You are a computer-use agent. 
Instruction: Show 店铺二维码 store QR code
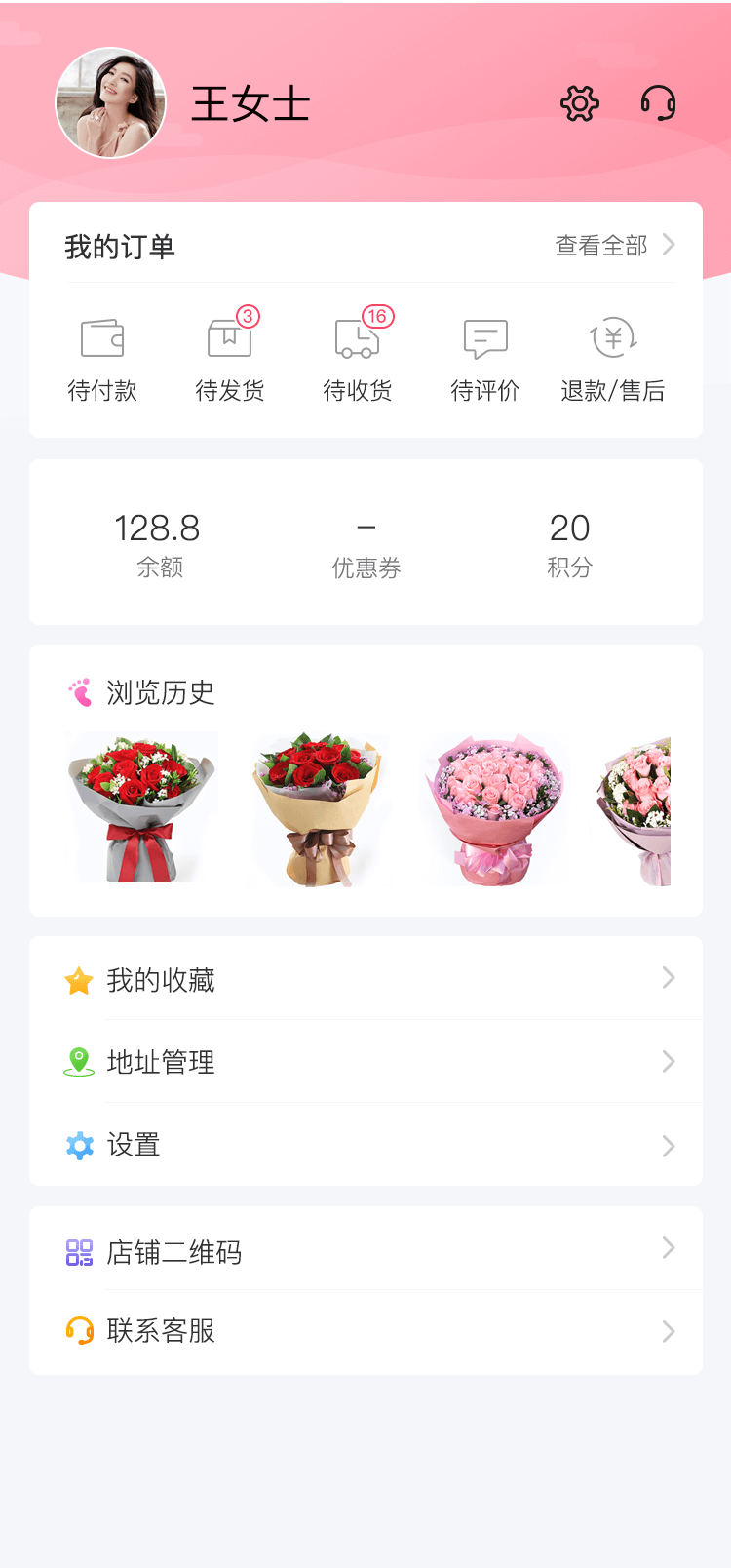(365, 1251)
